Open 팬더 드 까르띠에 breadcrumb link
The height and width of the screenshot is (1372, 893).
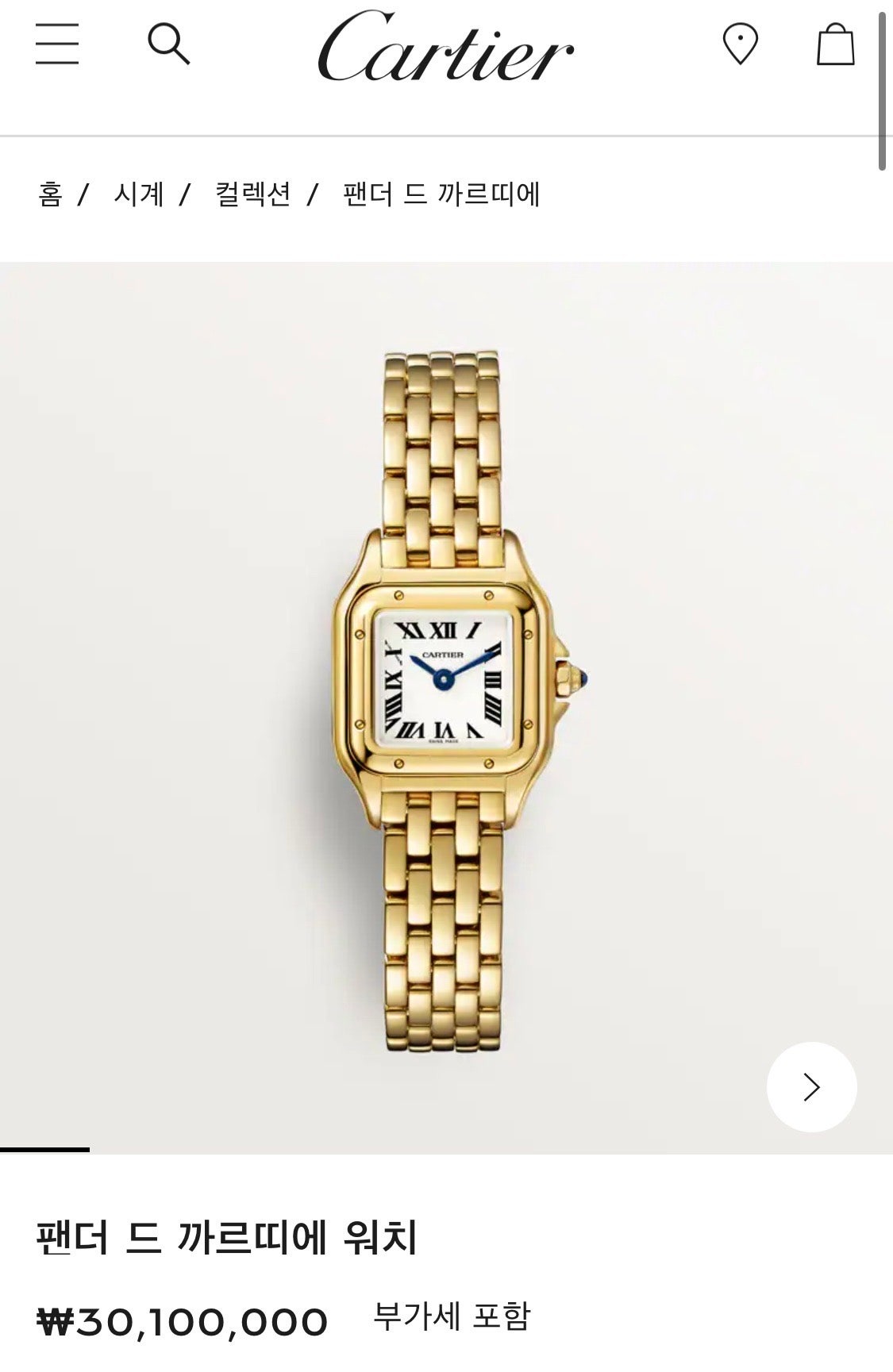pos(441,194)
